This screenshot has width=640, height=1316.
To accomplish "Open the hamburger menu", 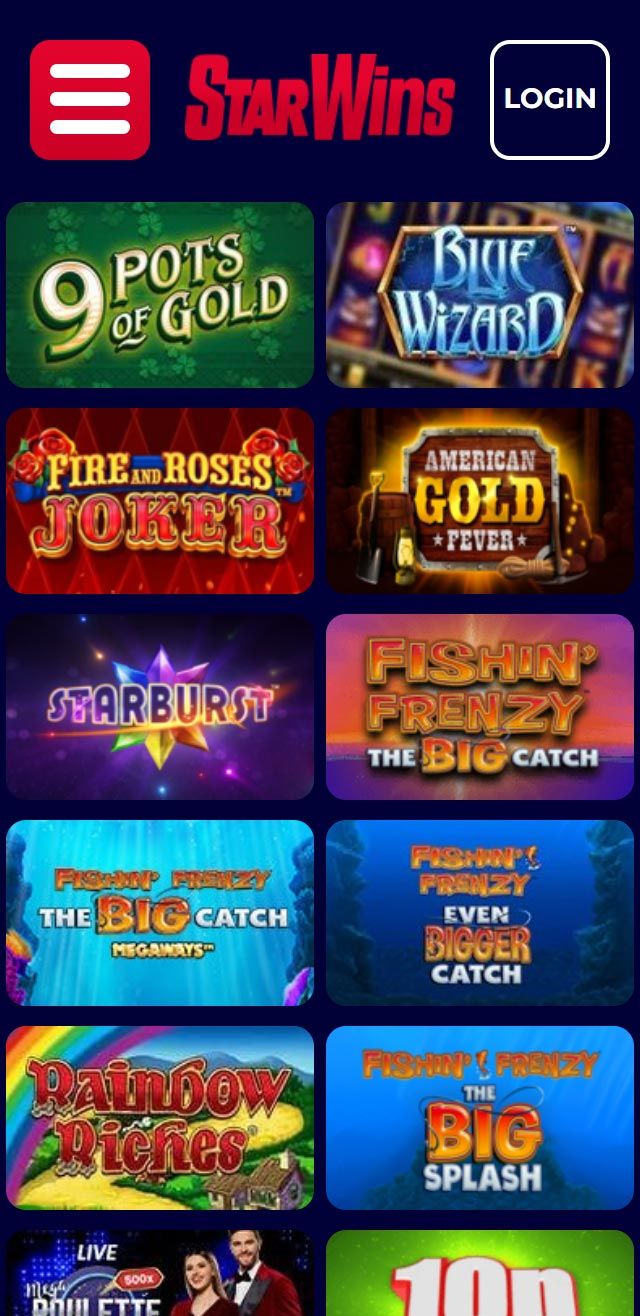I will [90, 100].
